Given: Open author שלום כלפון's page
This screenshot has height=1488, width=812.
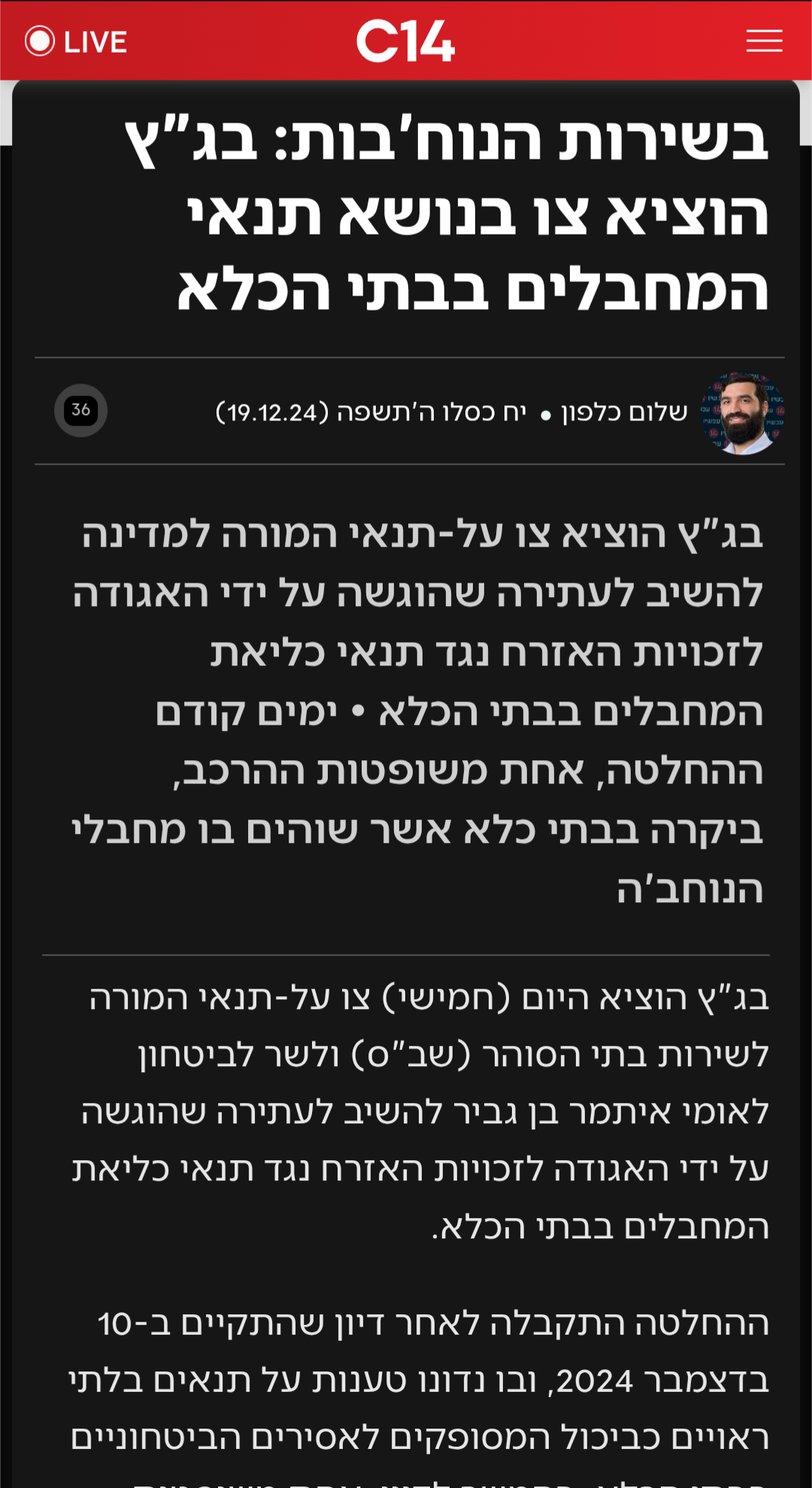Looking at the screenshot, I should coord(625,412).
